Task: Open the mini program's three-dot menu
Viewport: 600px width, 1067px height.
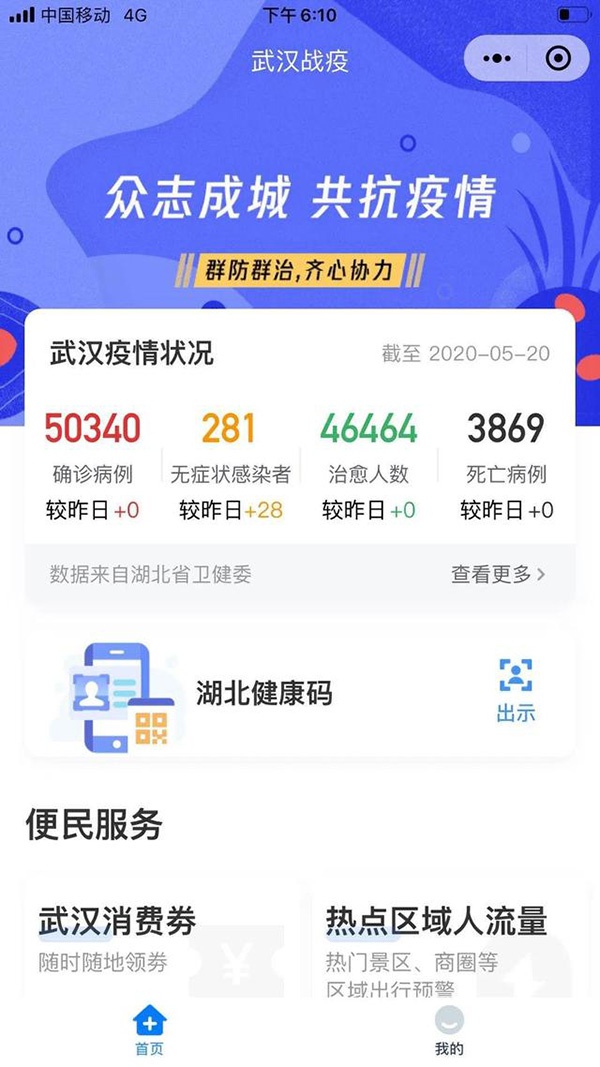Action: [497, 59]
